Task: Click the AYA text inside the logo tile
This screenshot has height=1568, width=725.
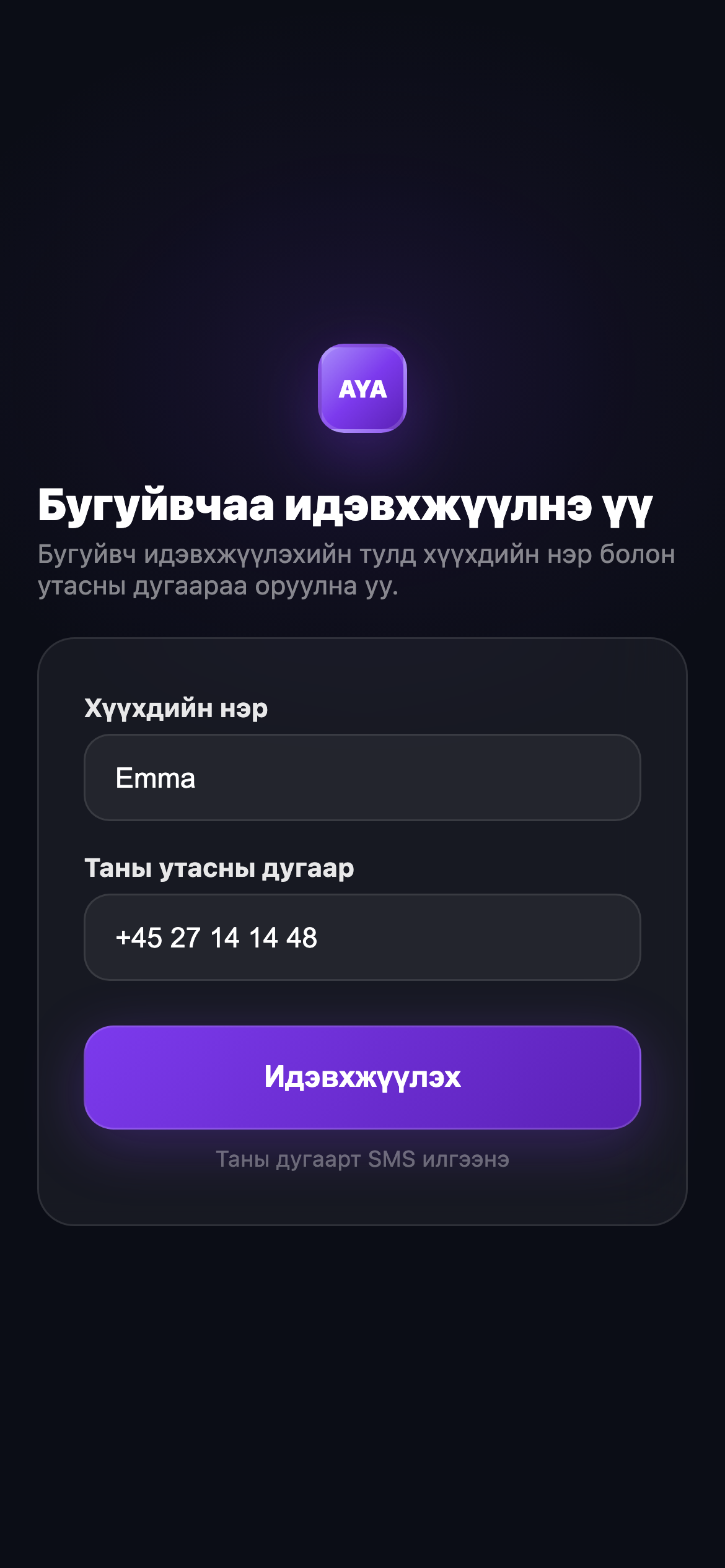Action: 362,390
